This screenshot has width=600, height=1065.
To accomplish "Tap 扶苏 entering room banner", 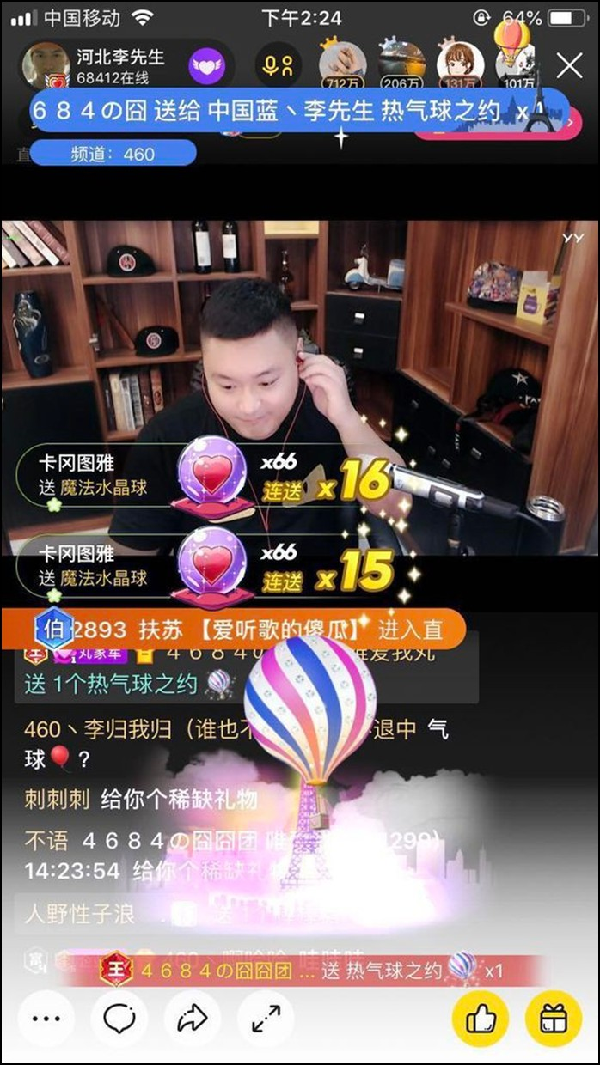I will (x=250, y=629).
